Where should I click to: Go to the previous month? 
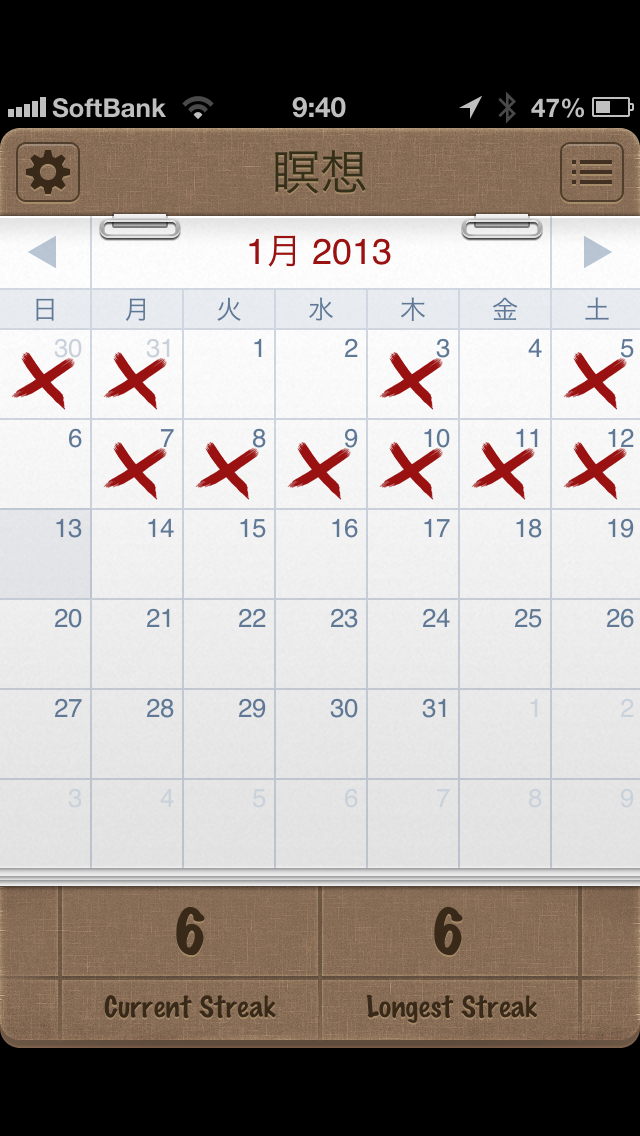point(44,252)
